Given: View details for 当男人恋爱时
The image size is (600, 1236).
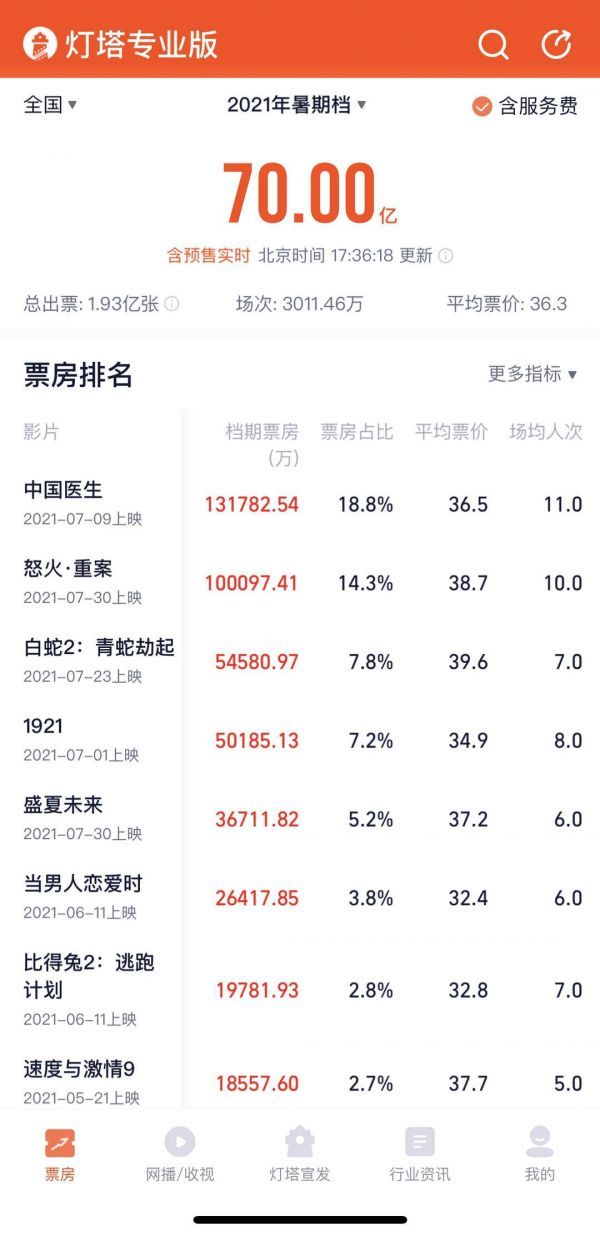Looking at the screenshot, I should click(300, 898).
